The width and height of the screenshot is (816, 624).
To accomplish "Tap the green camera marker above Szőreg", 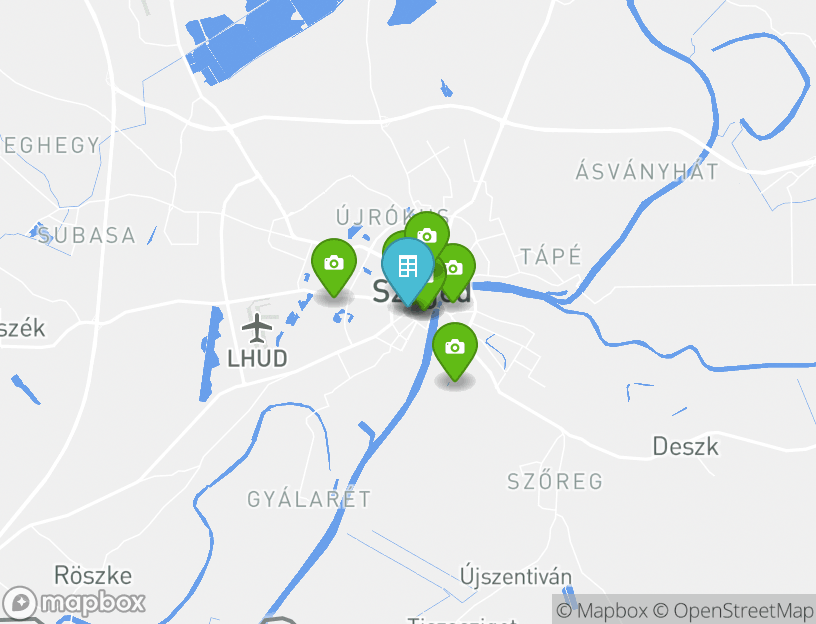I will pyautogui.click(x=455, y=348).
